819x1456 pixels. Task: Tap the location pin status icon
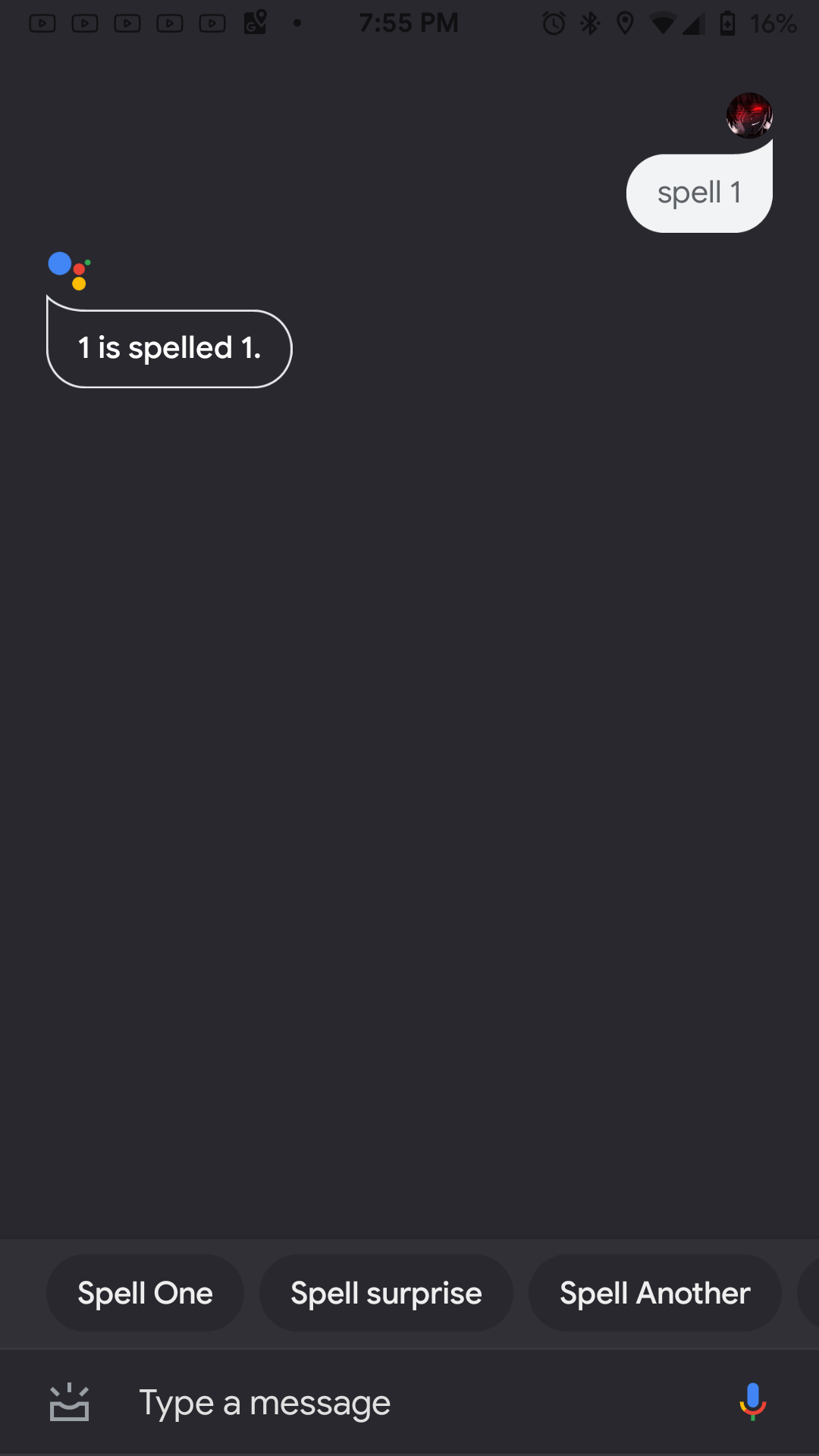pos(624,24)
